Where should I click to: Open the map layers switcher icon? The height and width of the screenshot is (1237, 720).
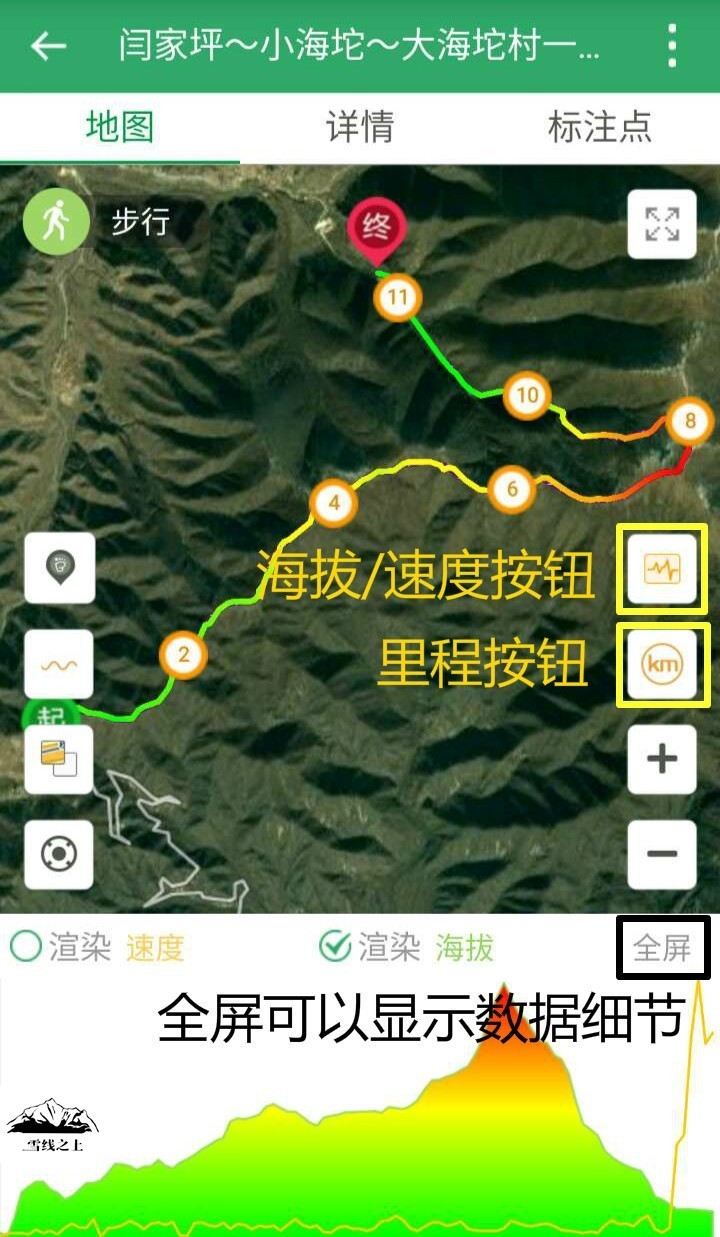click(57, 759)
